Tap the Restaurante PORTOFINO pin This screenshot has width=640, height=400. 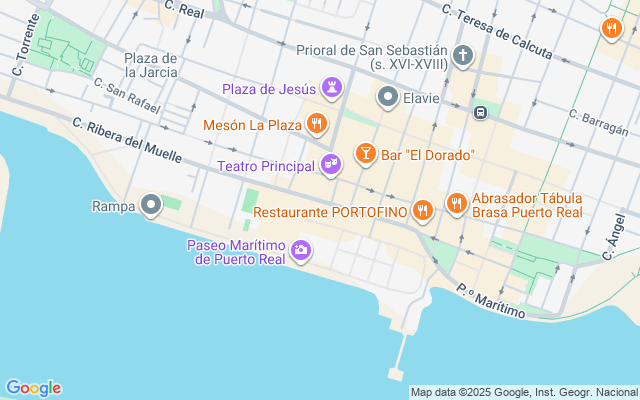423,210
